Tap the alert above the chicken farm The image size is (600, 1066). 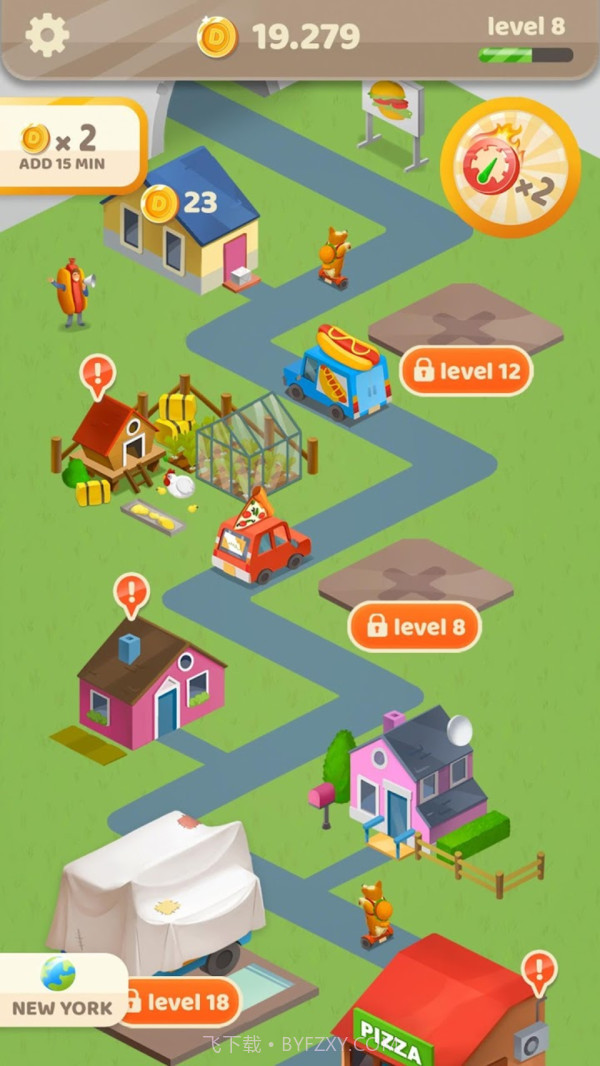coord(97,376)
